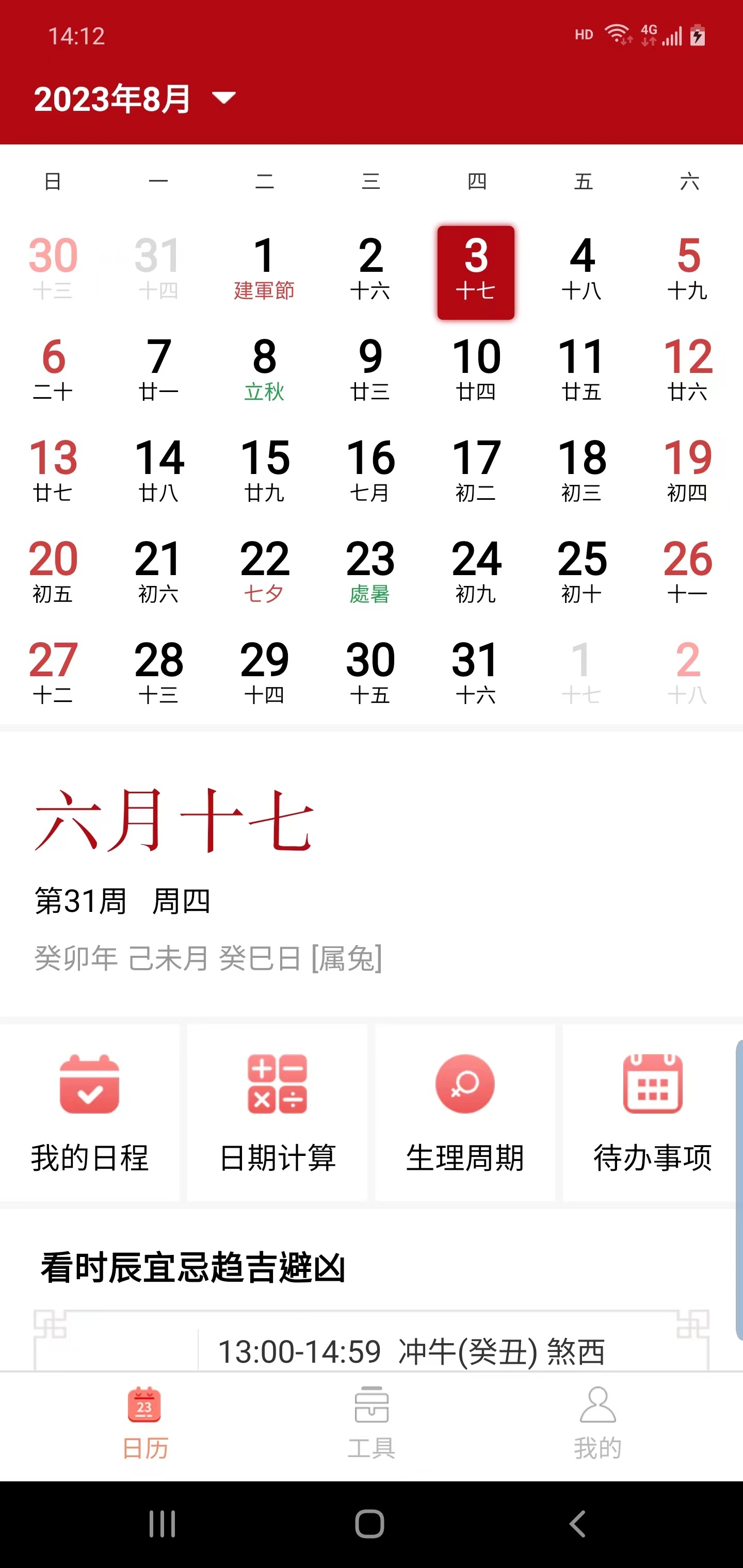Switch to the 我的 tab
Screen dimensions: 743x1568
[597, 1423]
